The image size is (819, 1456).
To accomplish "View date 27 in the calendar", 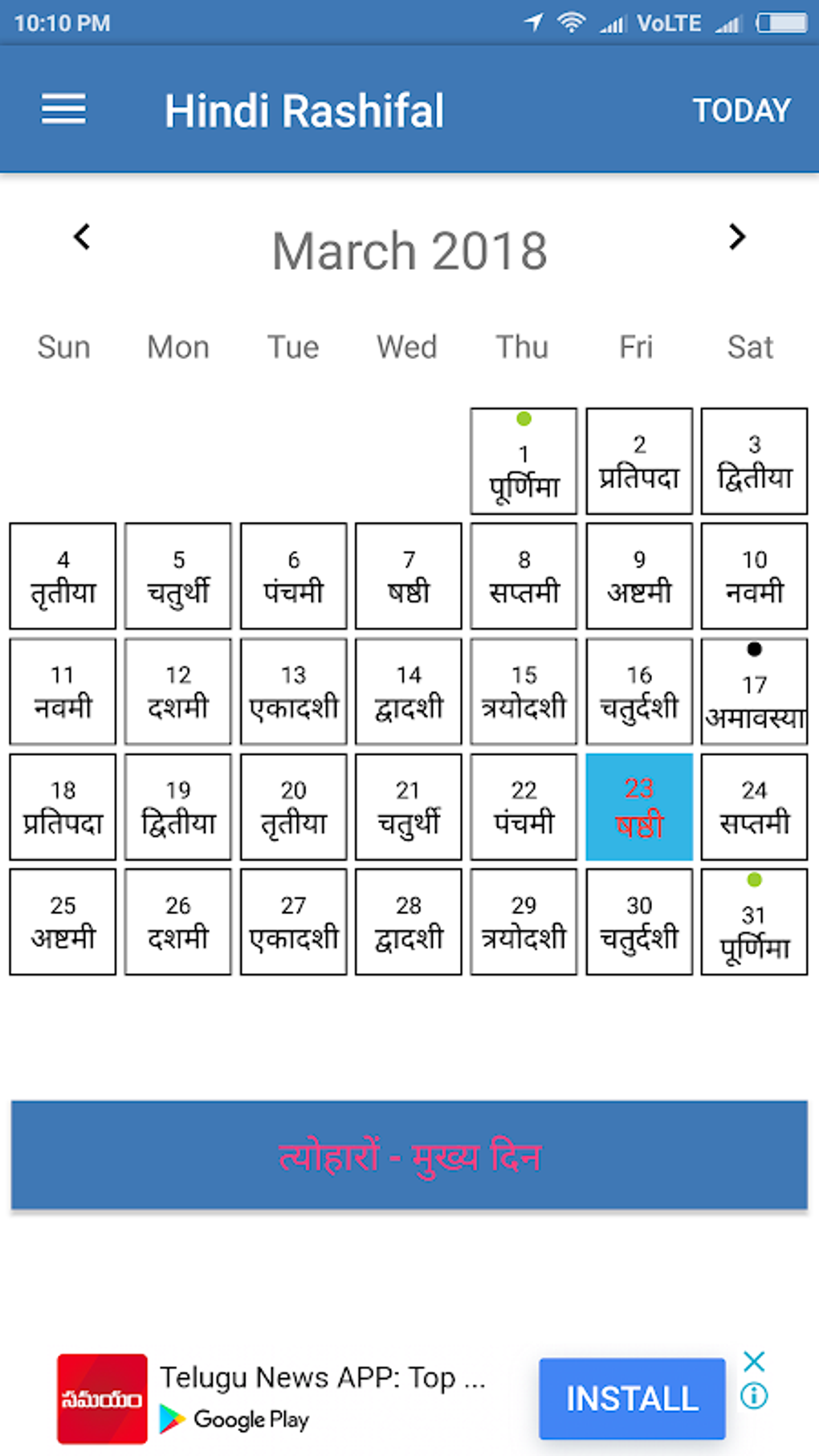I will 293,922.
